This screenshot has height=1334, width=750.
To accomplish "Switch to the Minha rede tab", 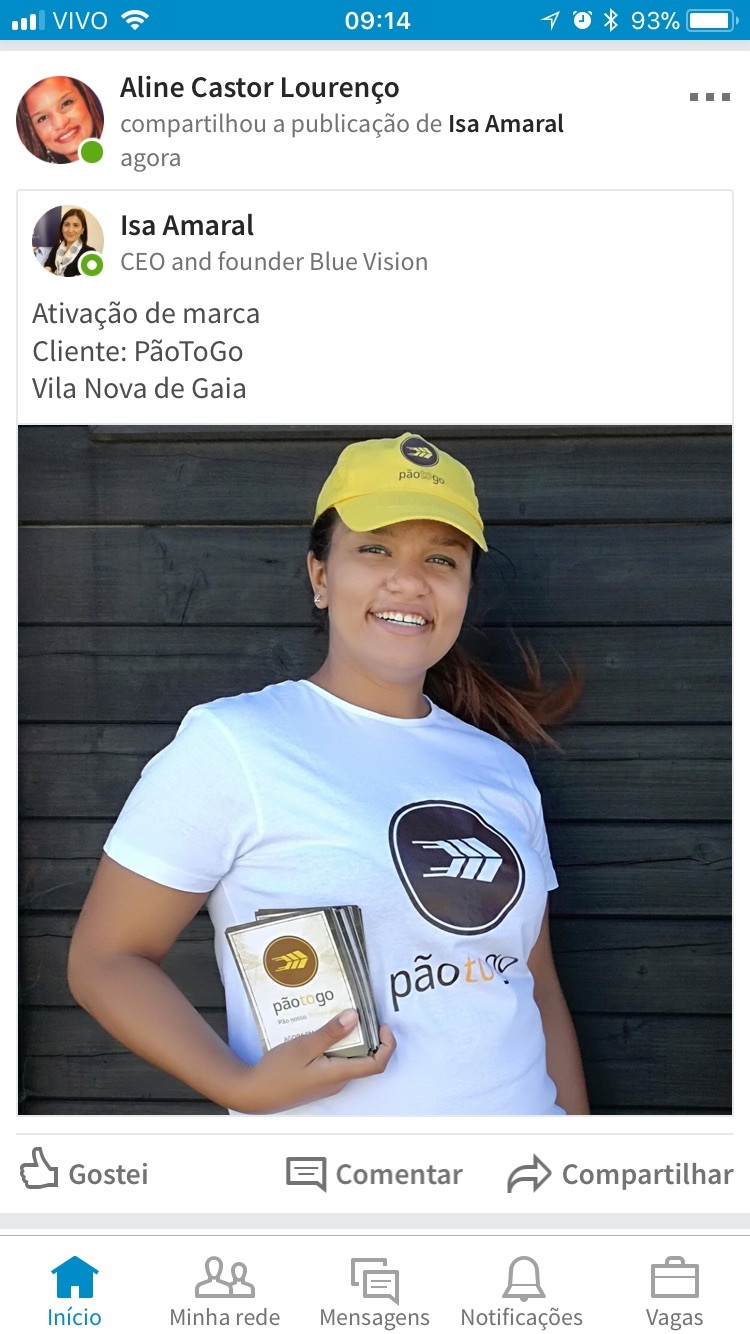I will (225, 1290).
